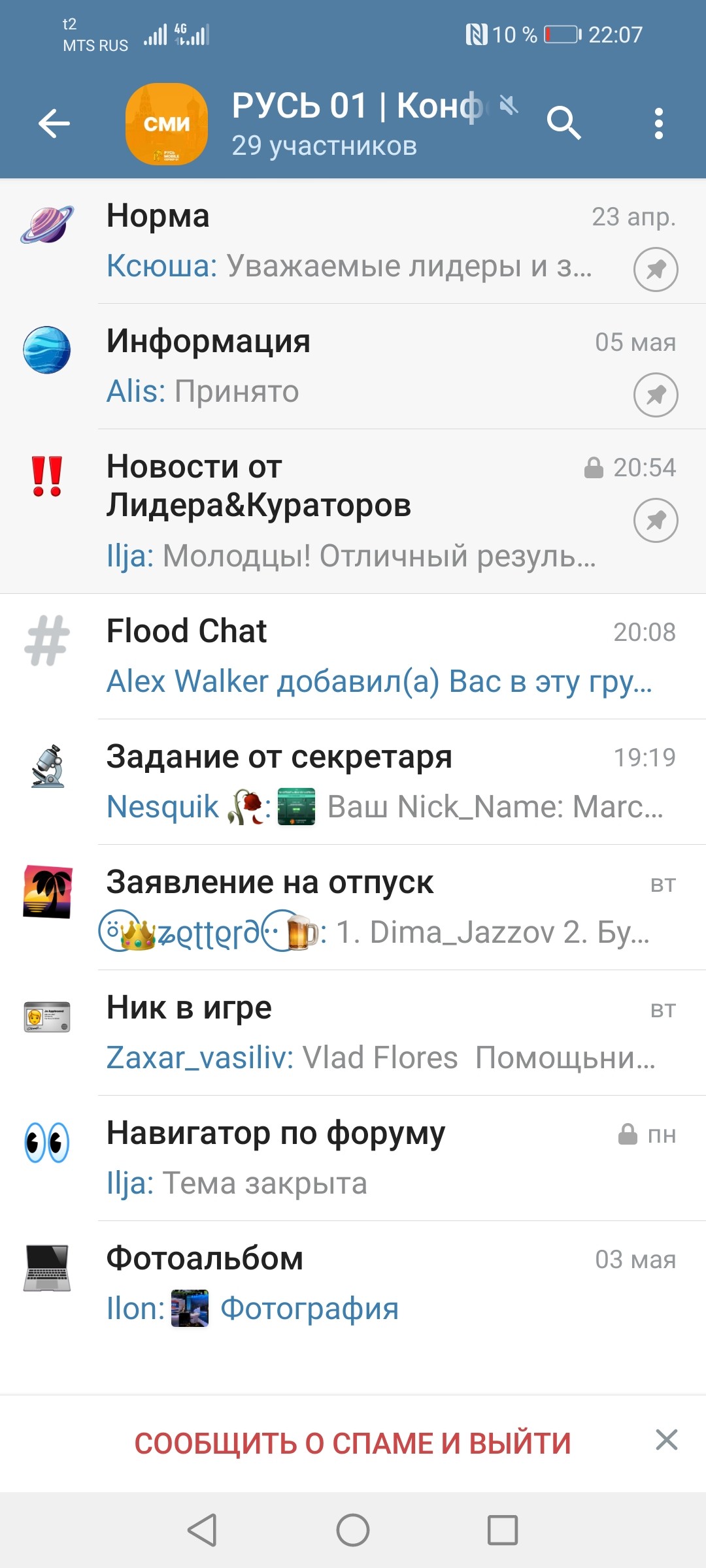
Task: Open the Ник в игре topic
Action: coord(353,1033)
